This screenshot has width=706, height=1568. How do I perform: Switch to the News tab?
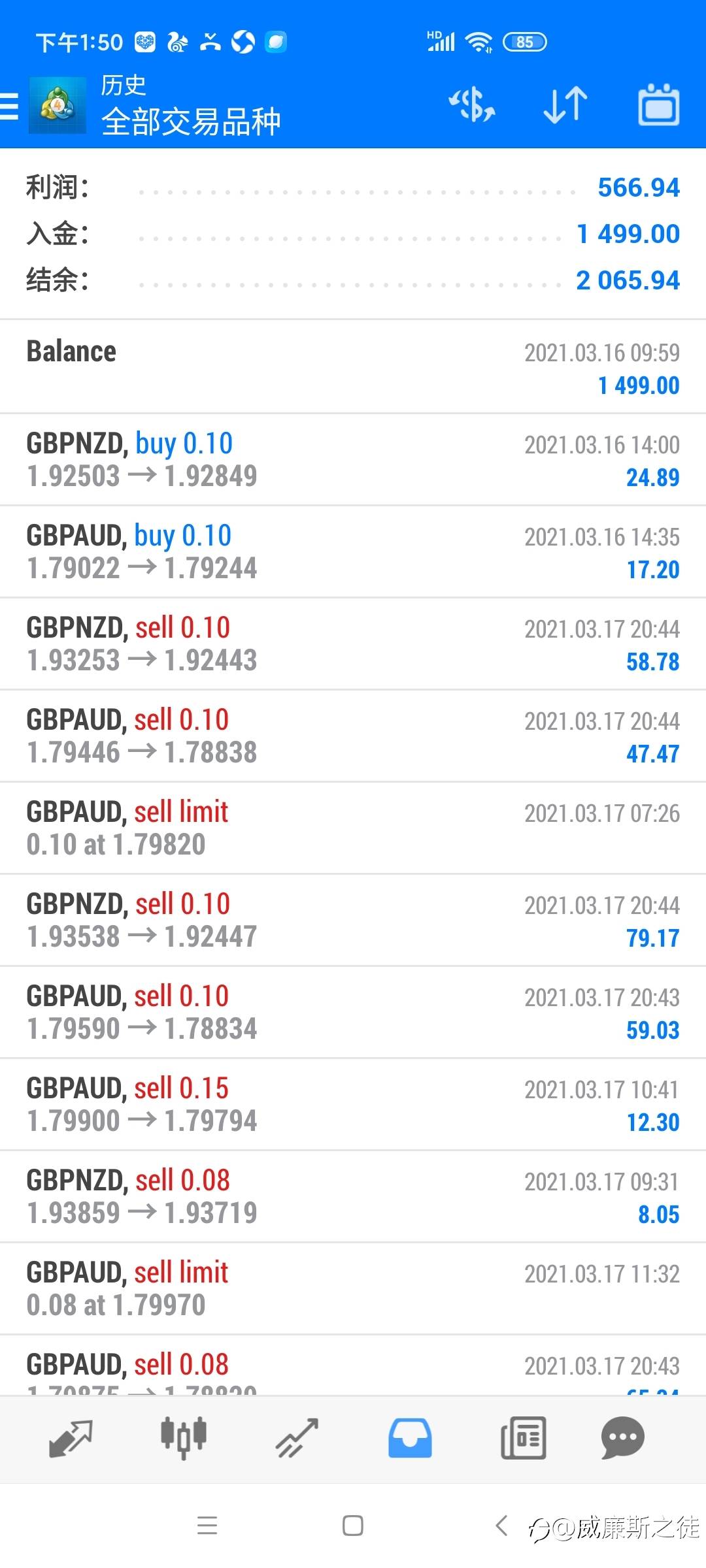click(523, 1439)
